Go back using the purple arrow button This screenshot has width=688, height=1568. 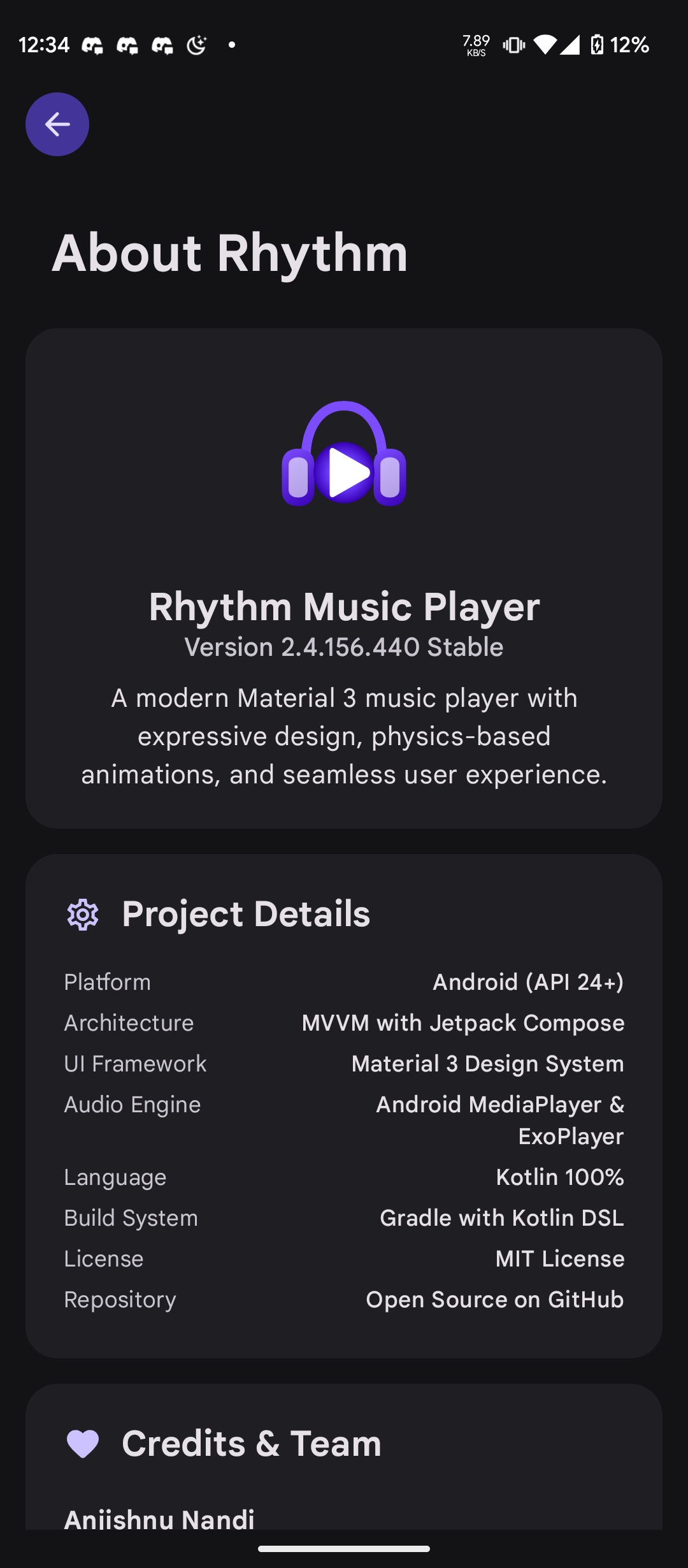click(x=57, y=124)
